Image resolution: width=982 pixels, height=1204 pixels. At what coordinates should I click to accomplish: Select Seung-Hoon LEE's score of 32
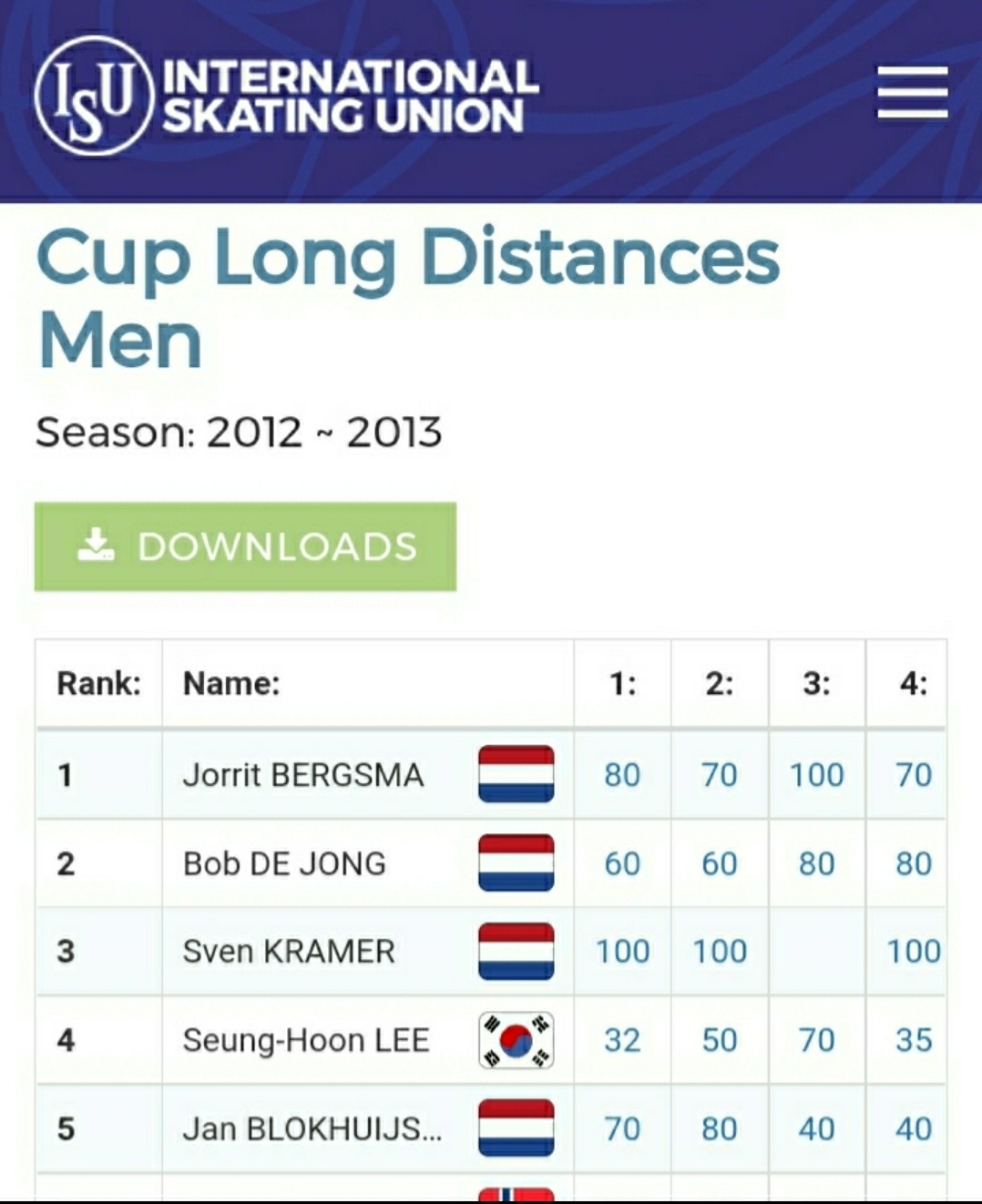622,1040
